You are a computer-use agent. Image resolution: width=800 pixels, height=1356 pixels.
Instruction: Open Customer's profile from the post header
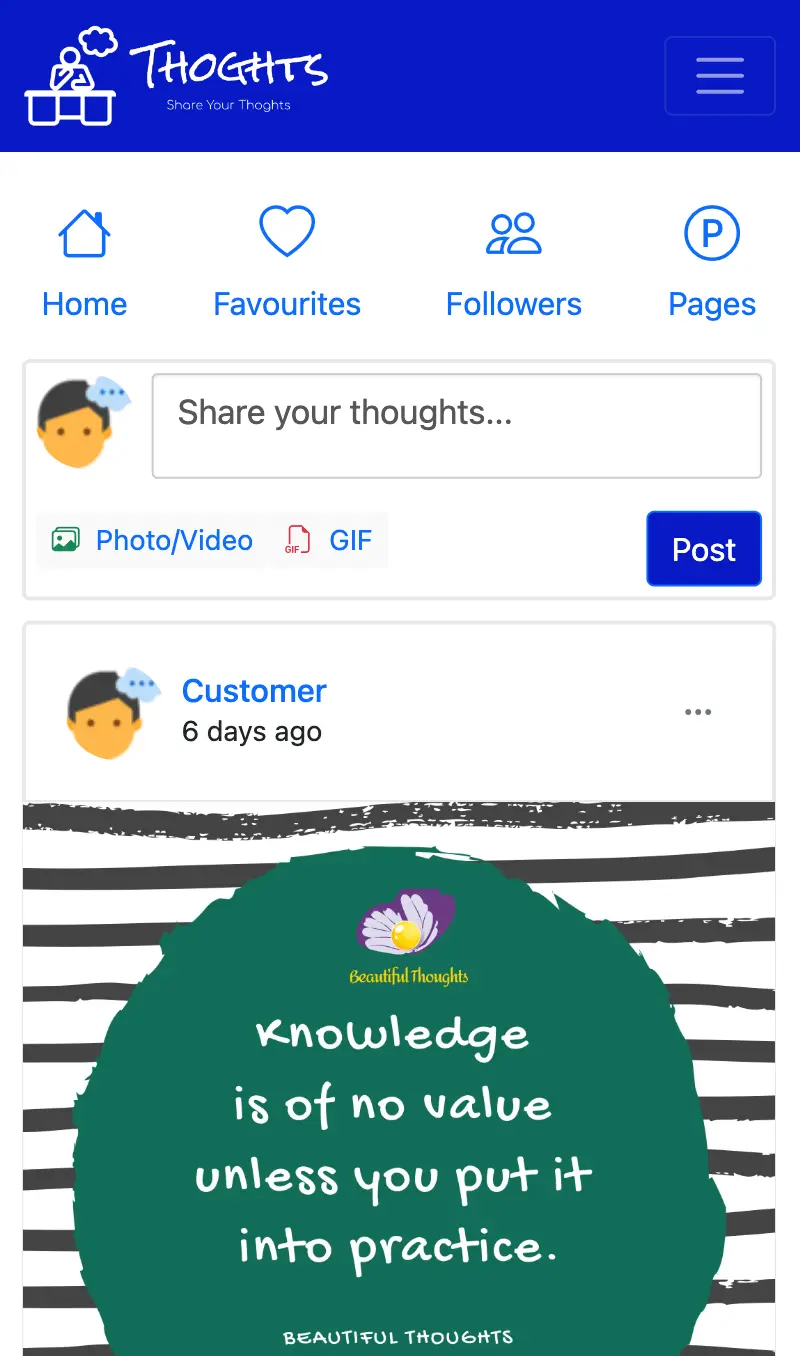[254, 691]
